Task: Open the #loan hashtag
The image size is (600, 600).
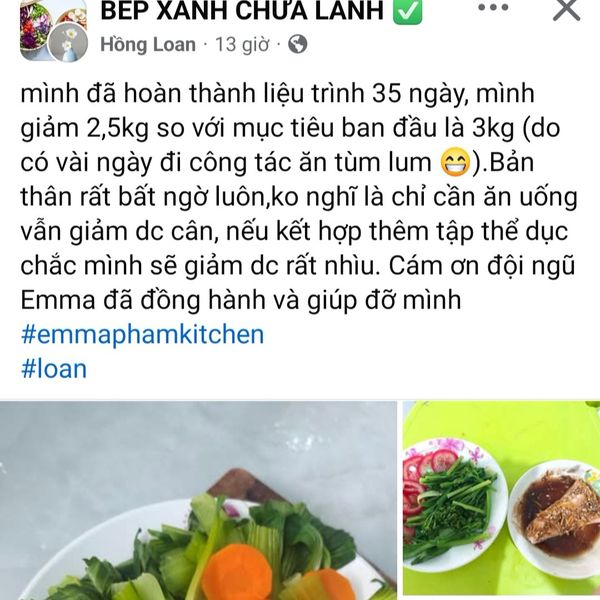Action: [x=53, y=368]
